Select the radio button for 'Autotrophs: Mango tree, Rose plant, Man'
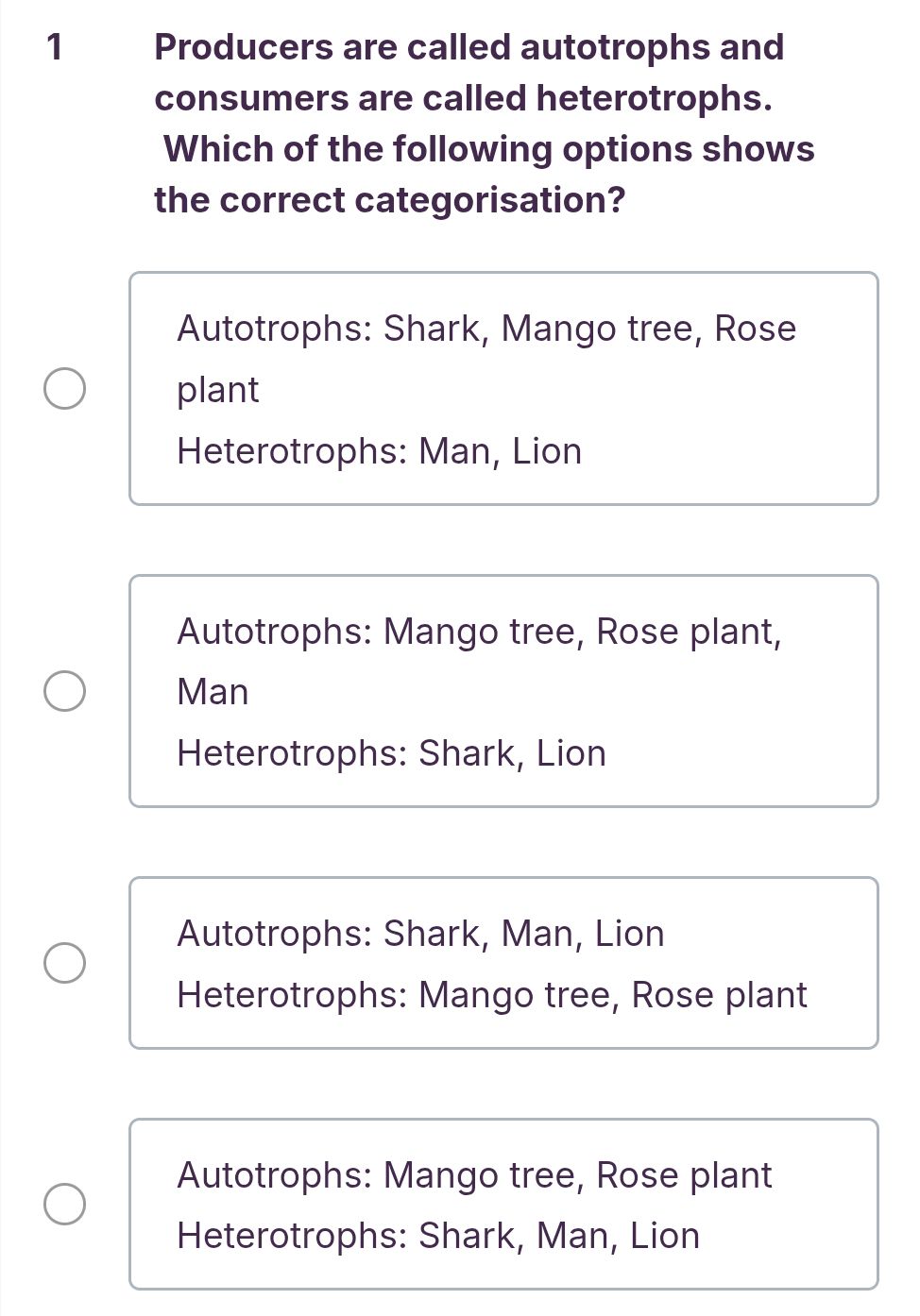The width and height of the screenshot is (920, 1316). pos(64,691)
